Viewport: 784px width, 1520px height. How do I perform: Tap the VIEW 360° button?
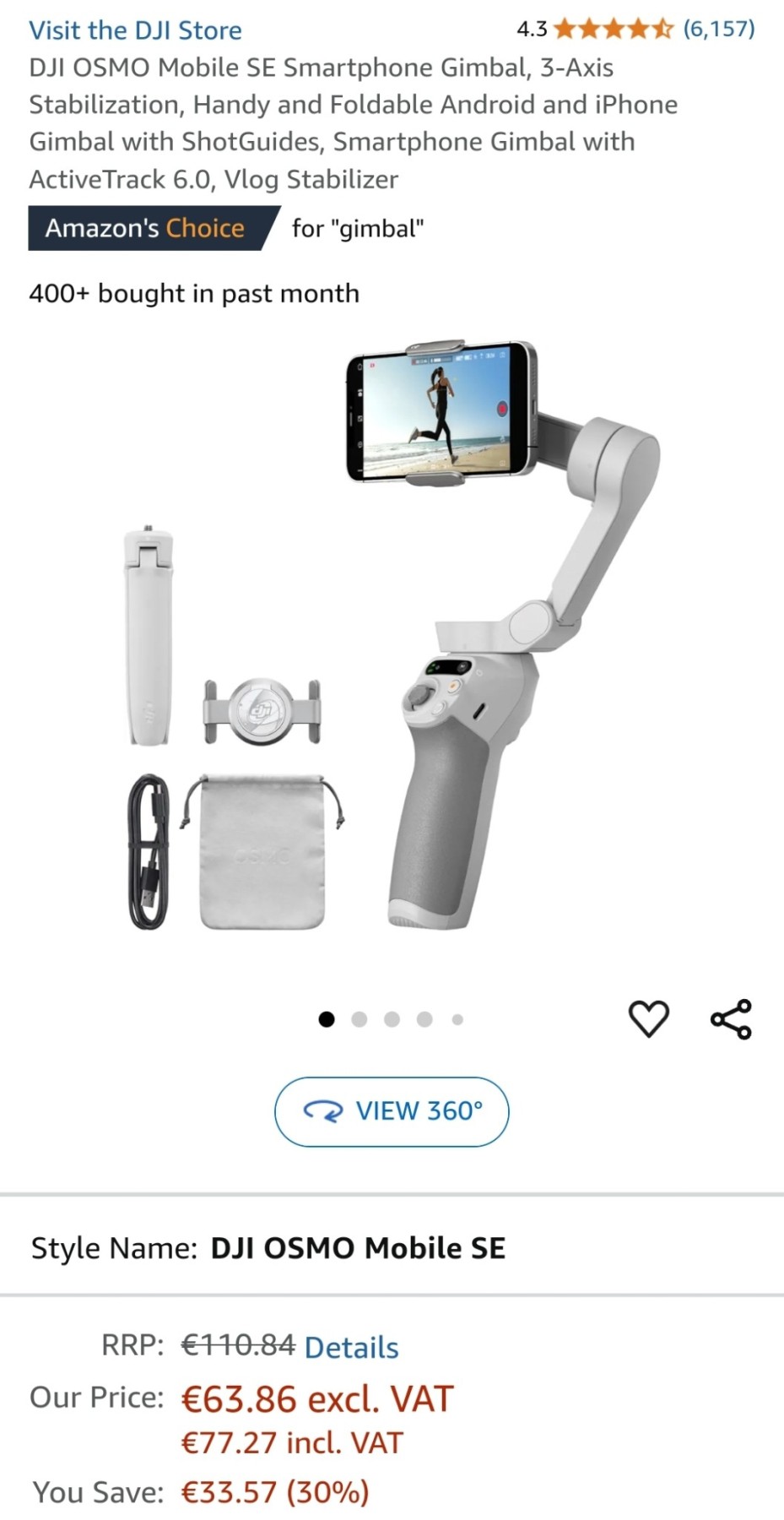tap(392, 1111)
